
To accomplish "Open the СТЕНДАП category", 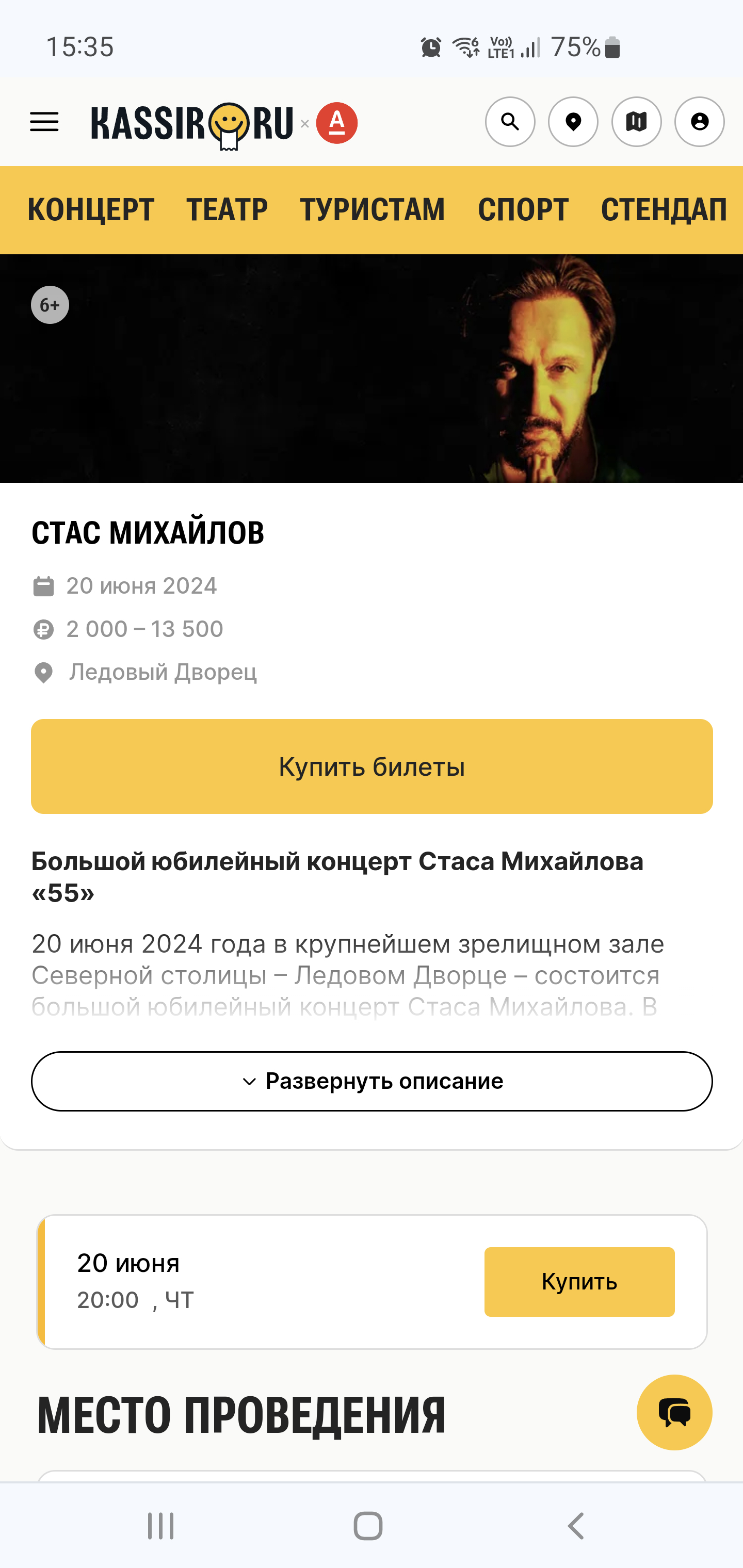I will click(663, 210).
